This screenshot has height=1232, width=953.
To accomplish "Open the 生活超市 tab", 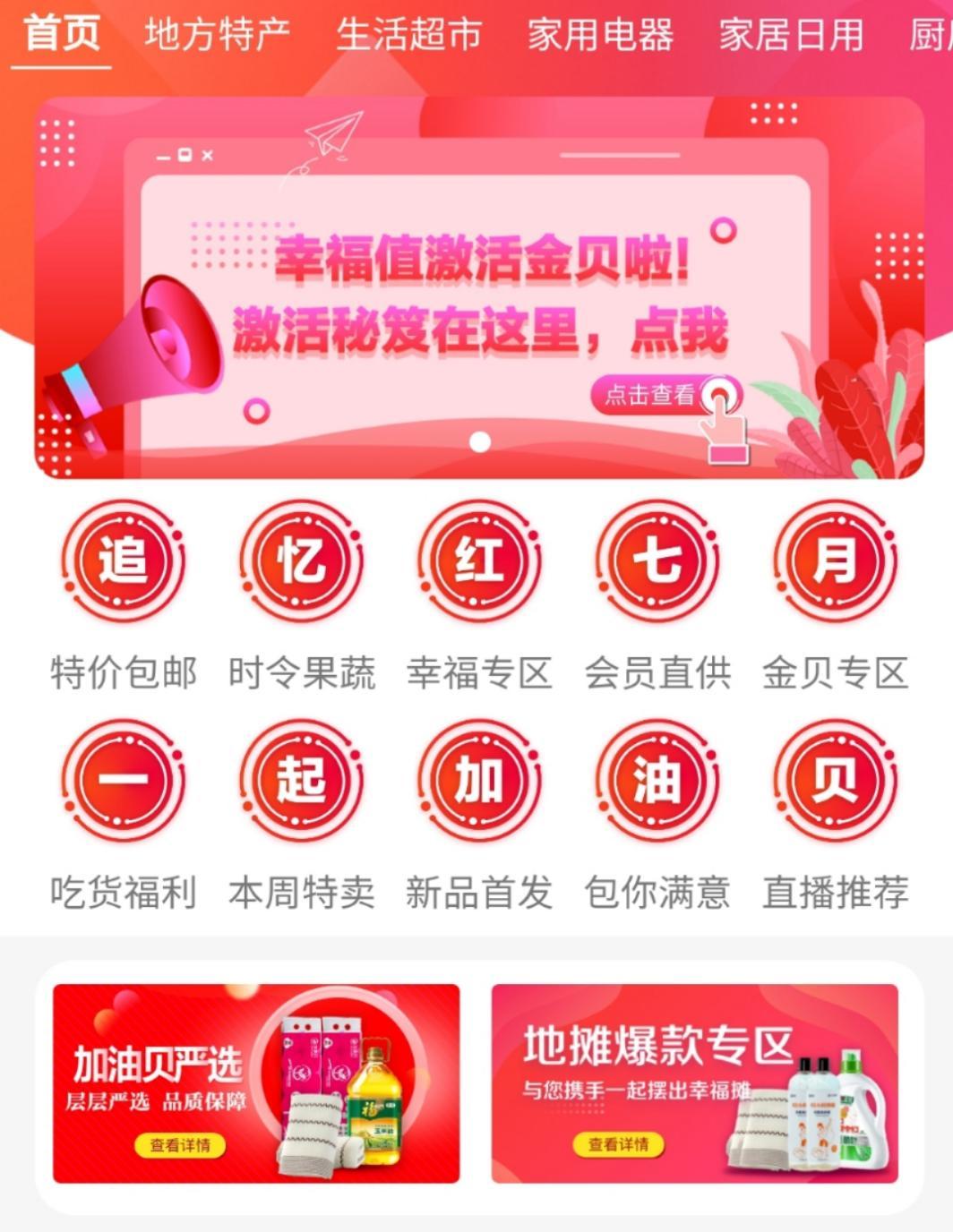I will [408, 35].
